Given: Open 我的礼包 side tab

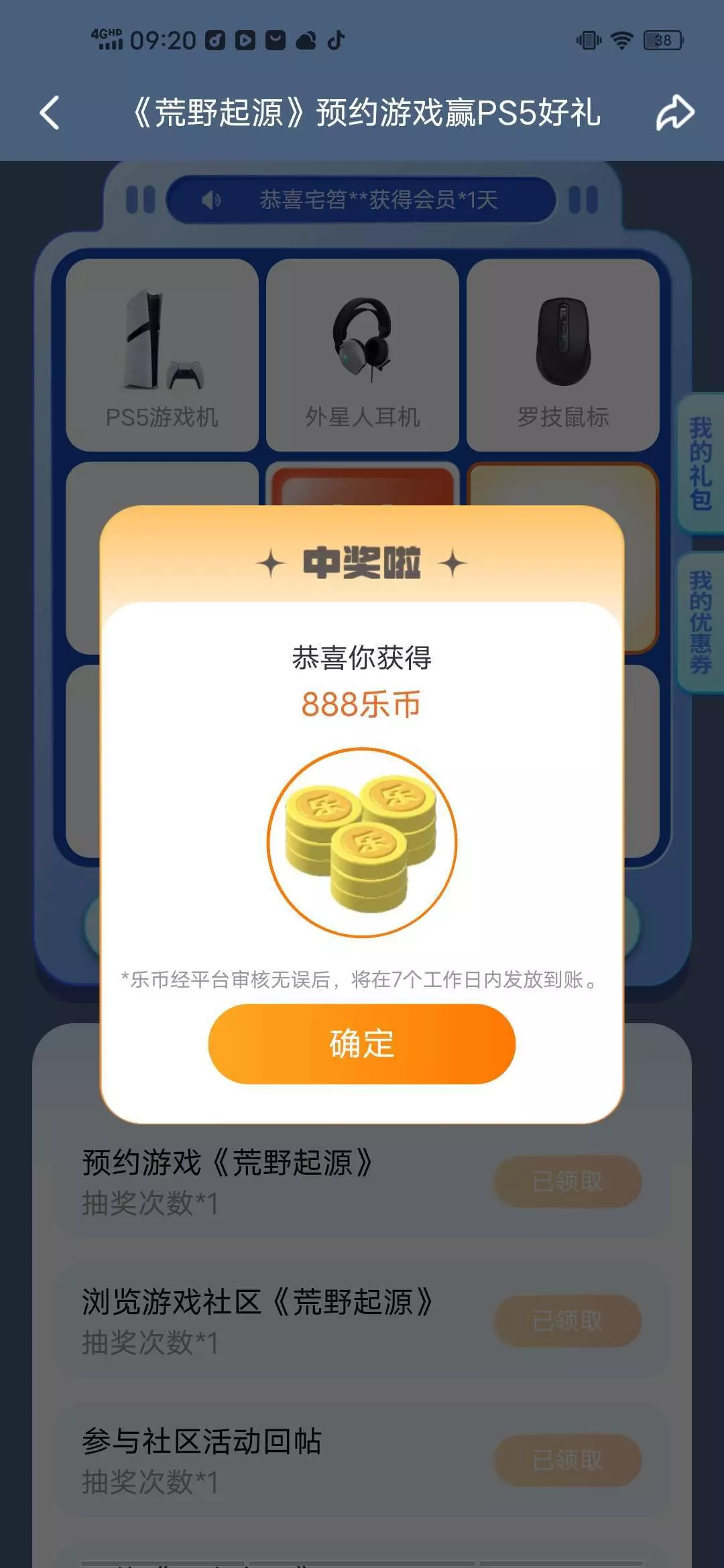Looking at the screenshot, I should 701,464.
